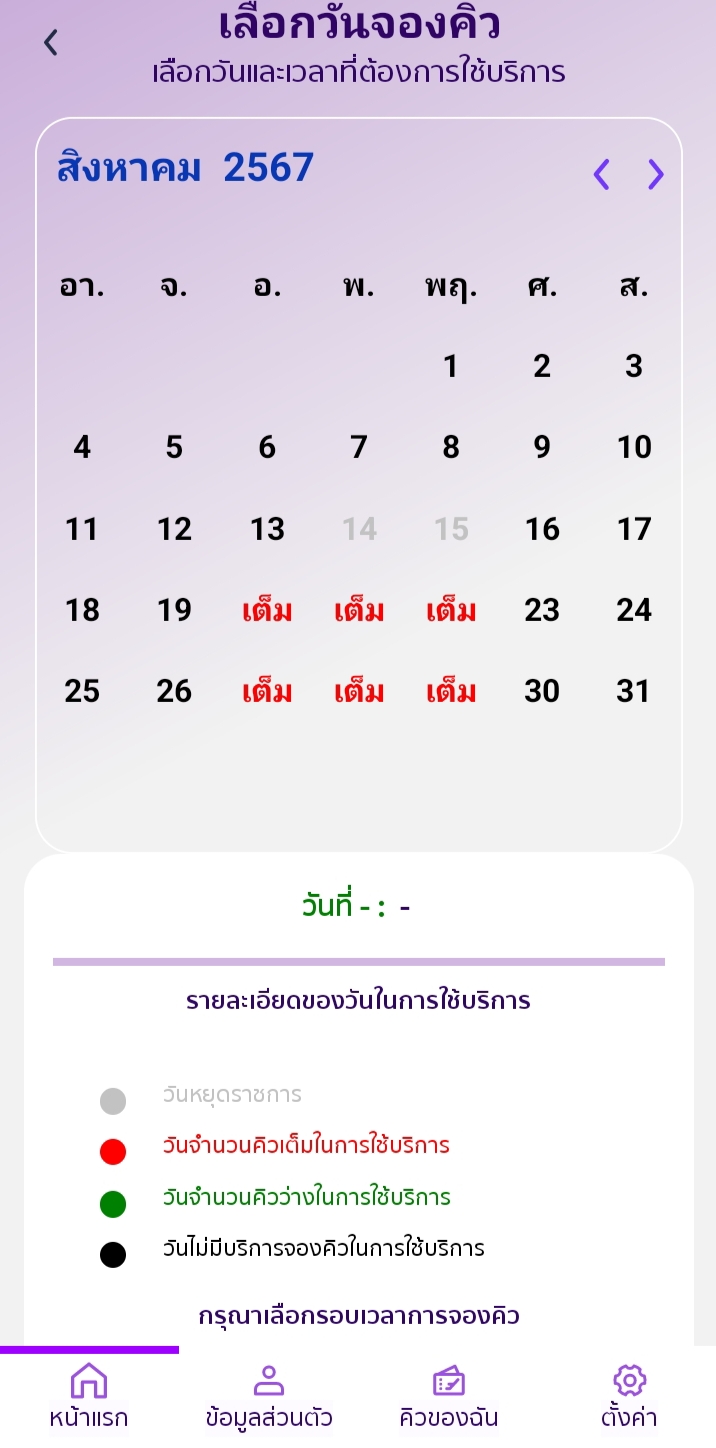The height and width of the screenshot is (1448, 716).
Task: Choose date 19 for the queue
Action: (174, 610)
